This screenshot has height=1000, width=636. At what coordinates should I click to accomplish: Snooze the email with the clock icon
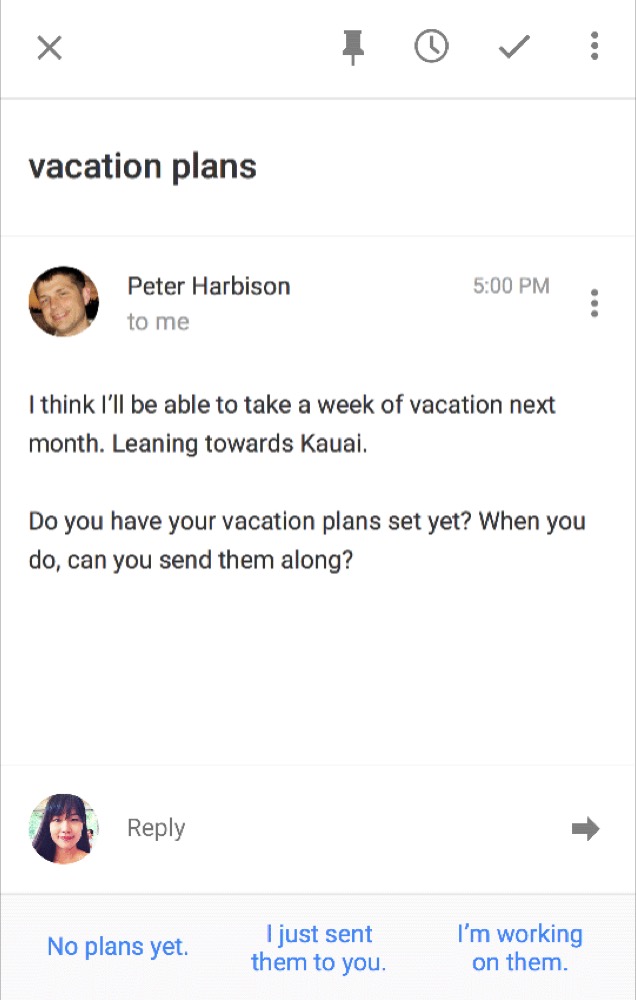point(432,47)
